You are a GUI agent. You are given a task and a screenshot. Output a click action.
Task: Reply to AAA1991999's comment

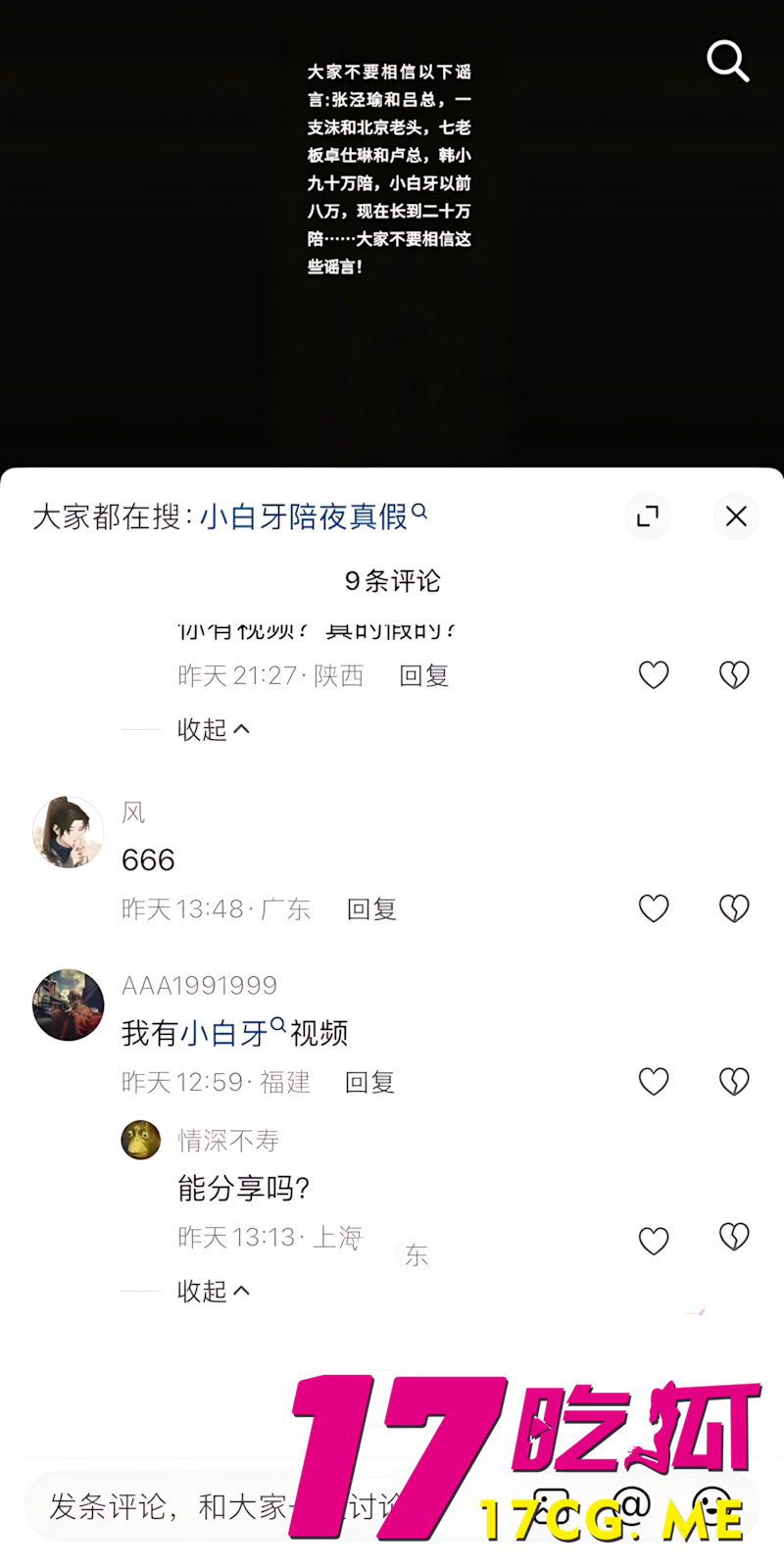click(368, 1081)
